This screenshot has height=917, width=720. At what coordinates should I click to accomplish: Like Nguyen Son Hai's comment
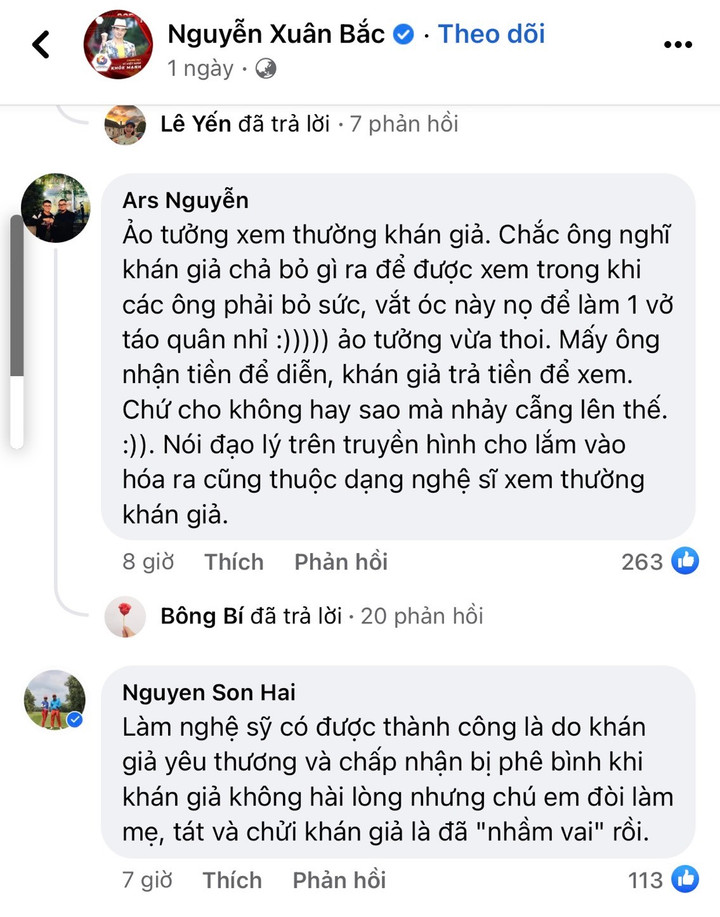[x=232, y=880]
